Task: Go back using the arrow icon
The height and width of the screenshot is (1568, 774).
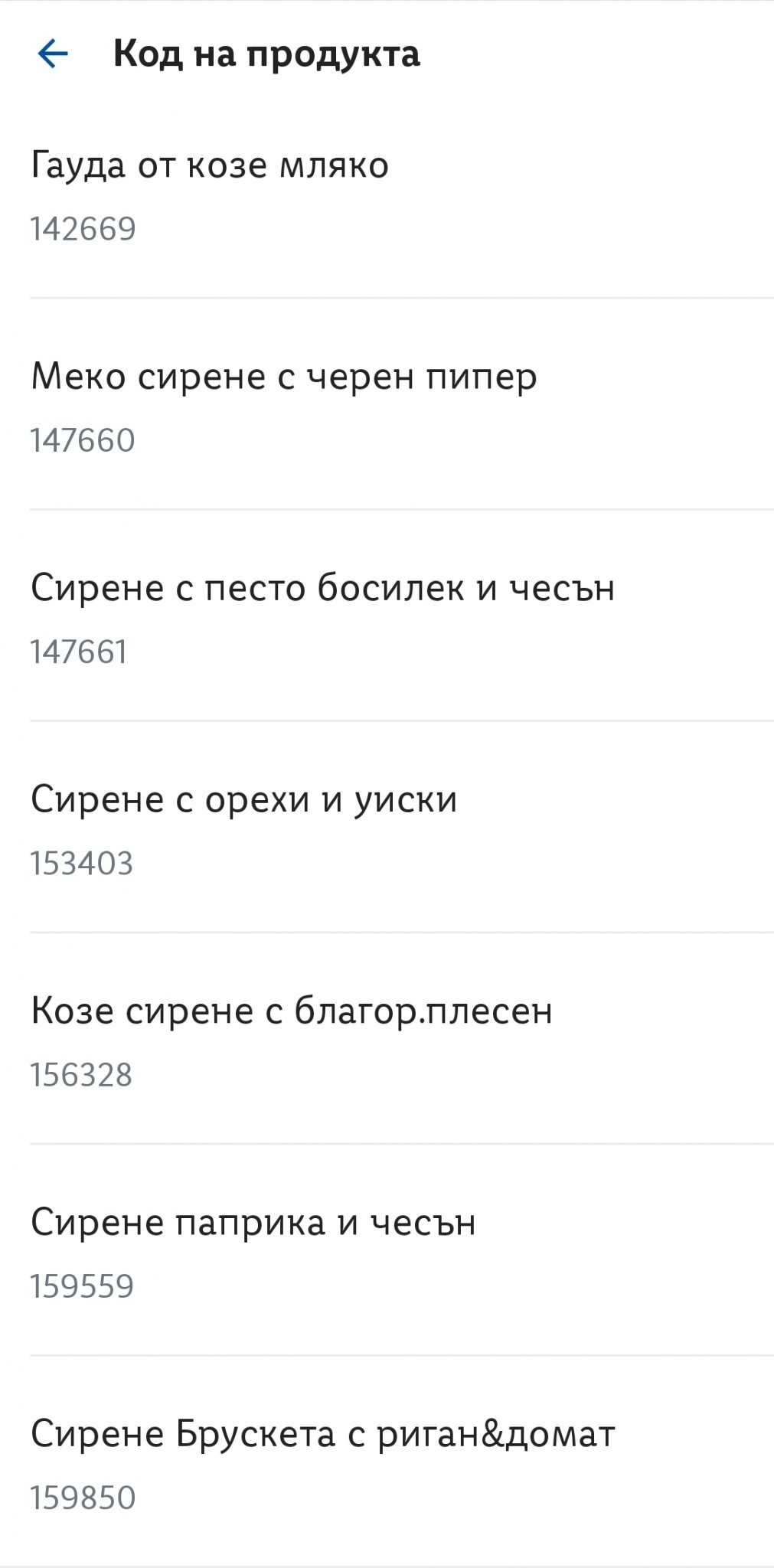Action: (x=53, y=54)
